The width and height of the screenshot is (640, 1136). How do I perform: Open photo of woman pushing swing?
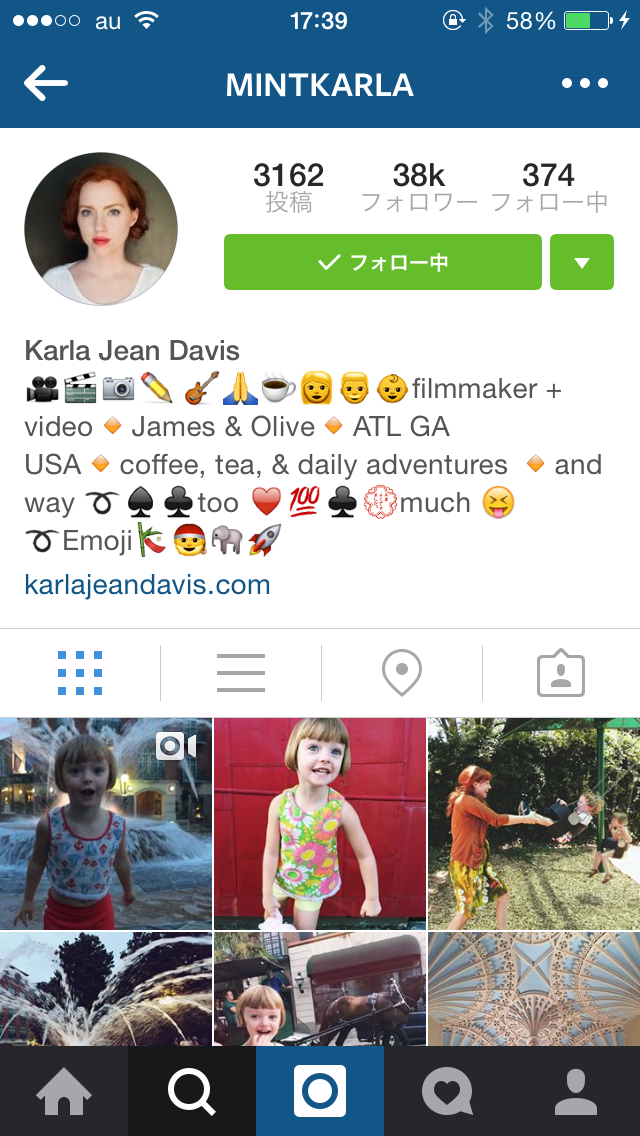(x=534, y=823)
